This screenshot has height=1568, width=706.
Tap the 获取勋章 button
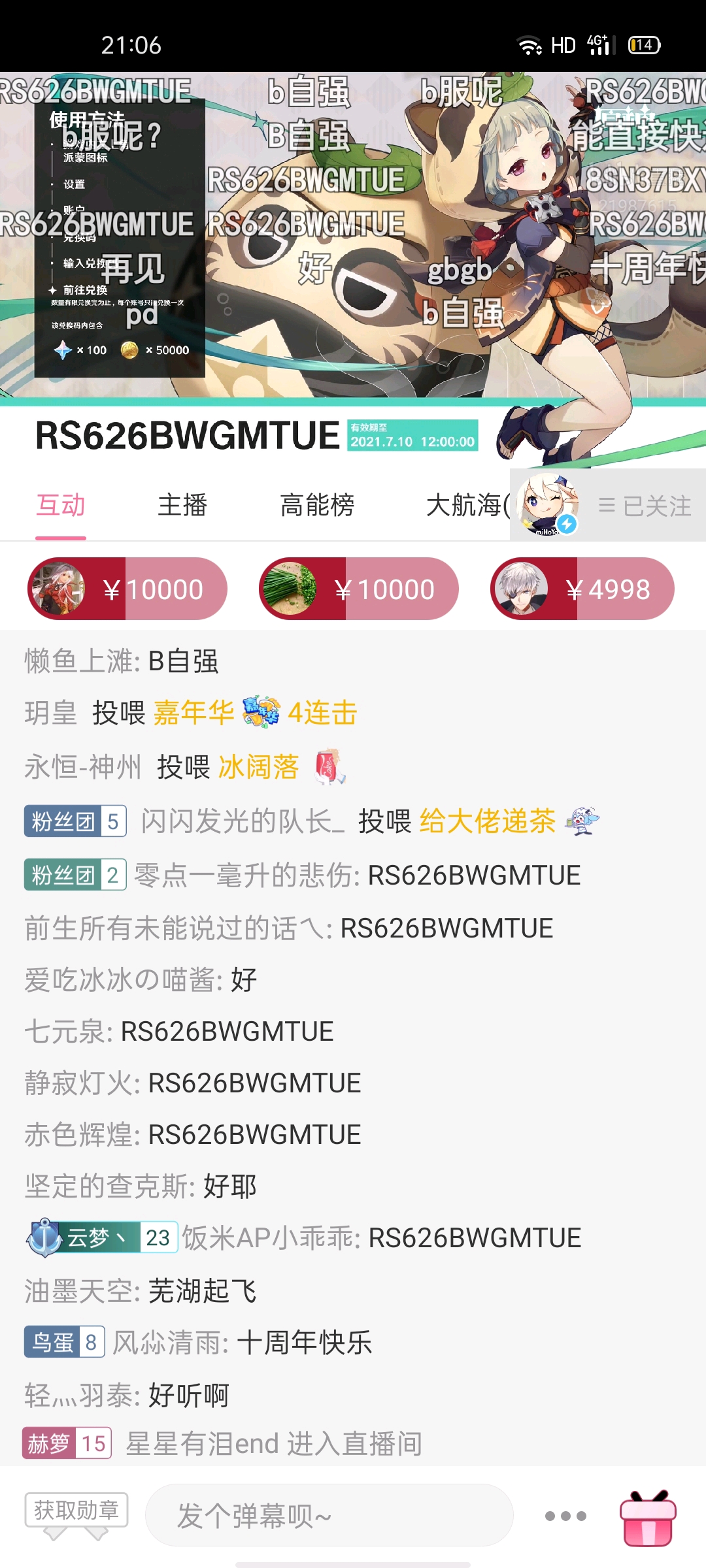(x=76, y=1510)
